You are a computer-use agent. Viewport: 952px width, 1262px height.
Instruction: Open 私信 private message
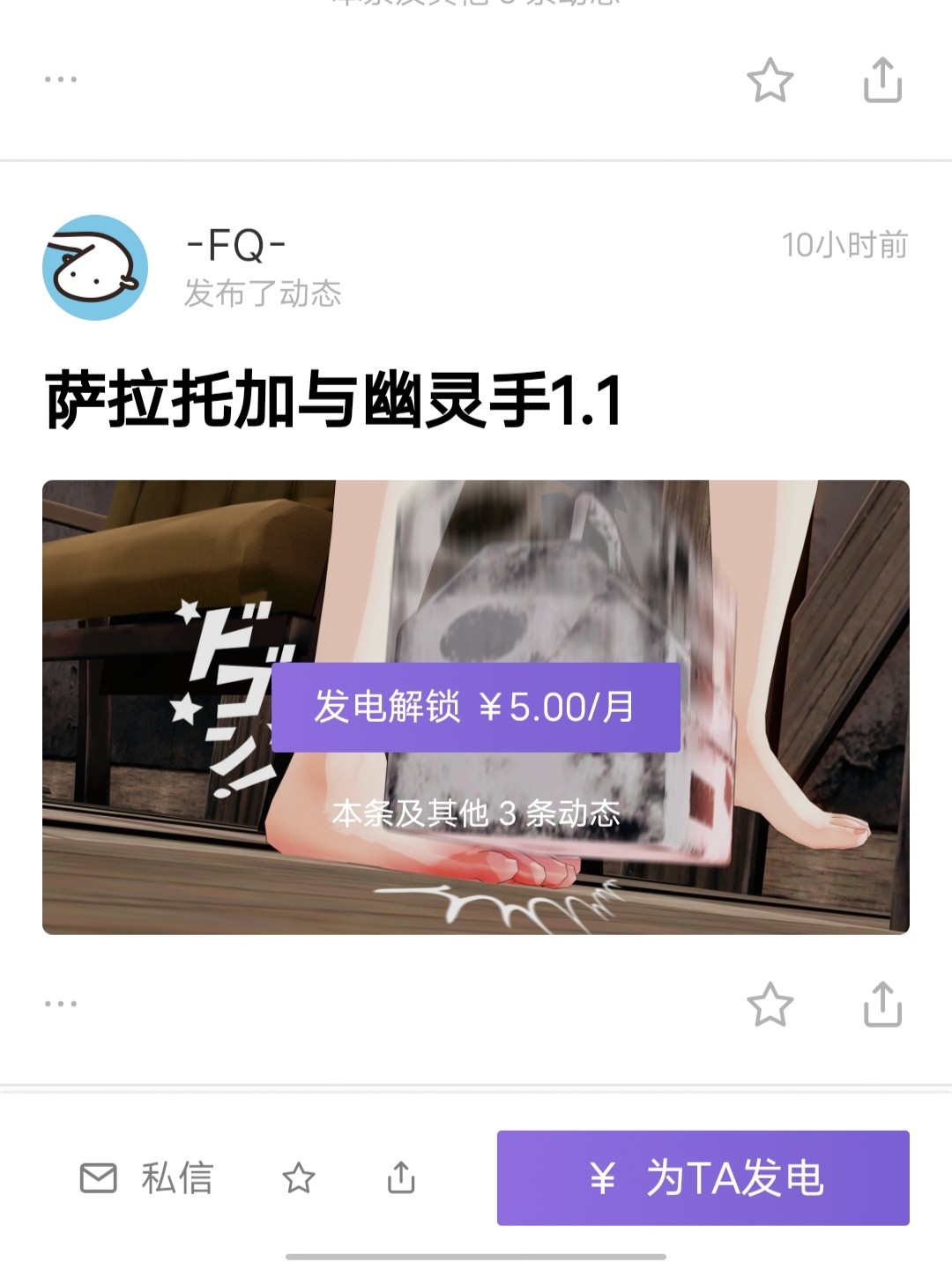pyautogui.click(x=147, y=1177)
